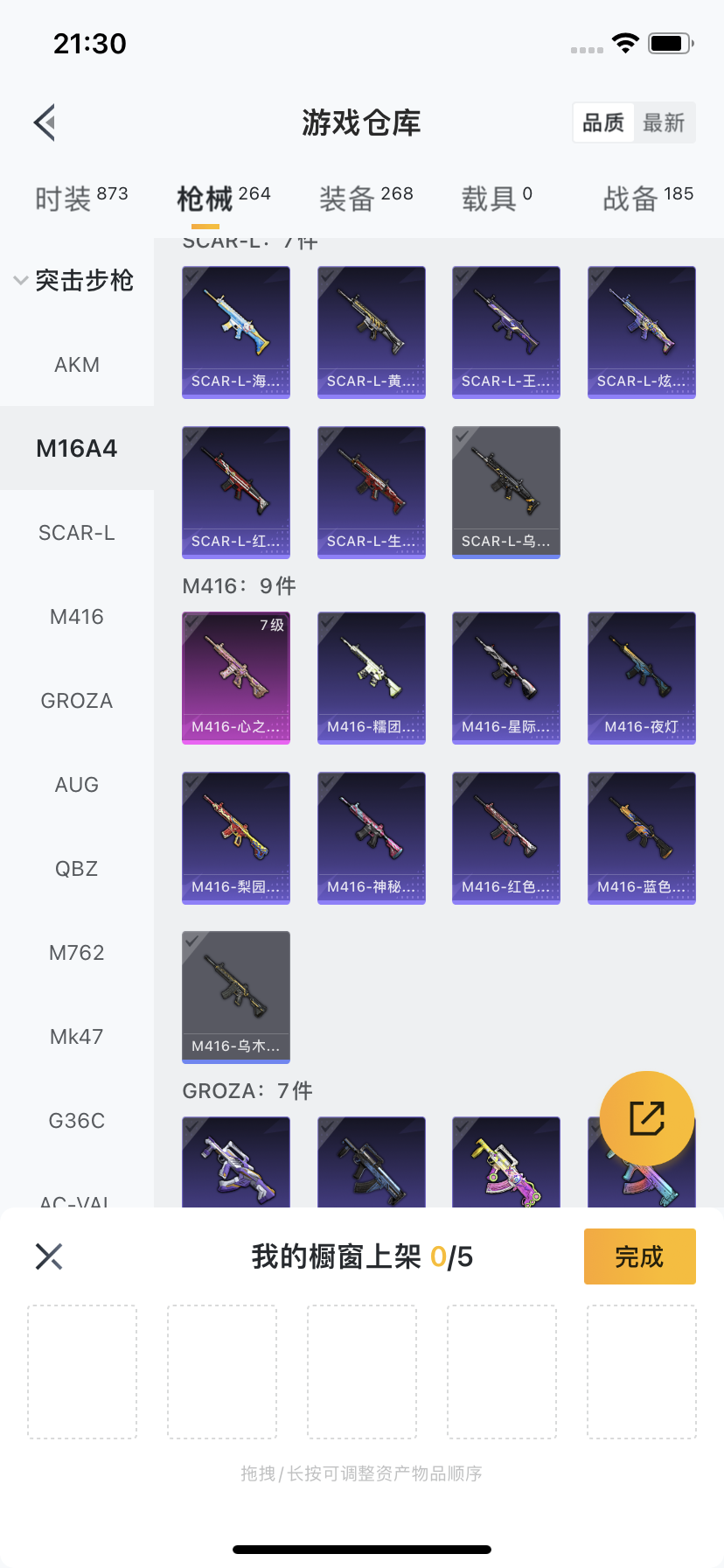Sort by 最新
The image size is (724, 1568).
(664, 122)
